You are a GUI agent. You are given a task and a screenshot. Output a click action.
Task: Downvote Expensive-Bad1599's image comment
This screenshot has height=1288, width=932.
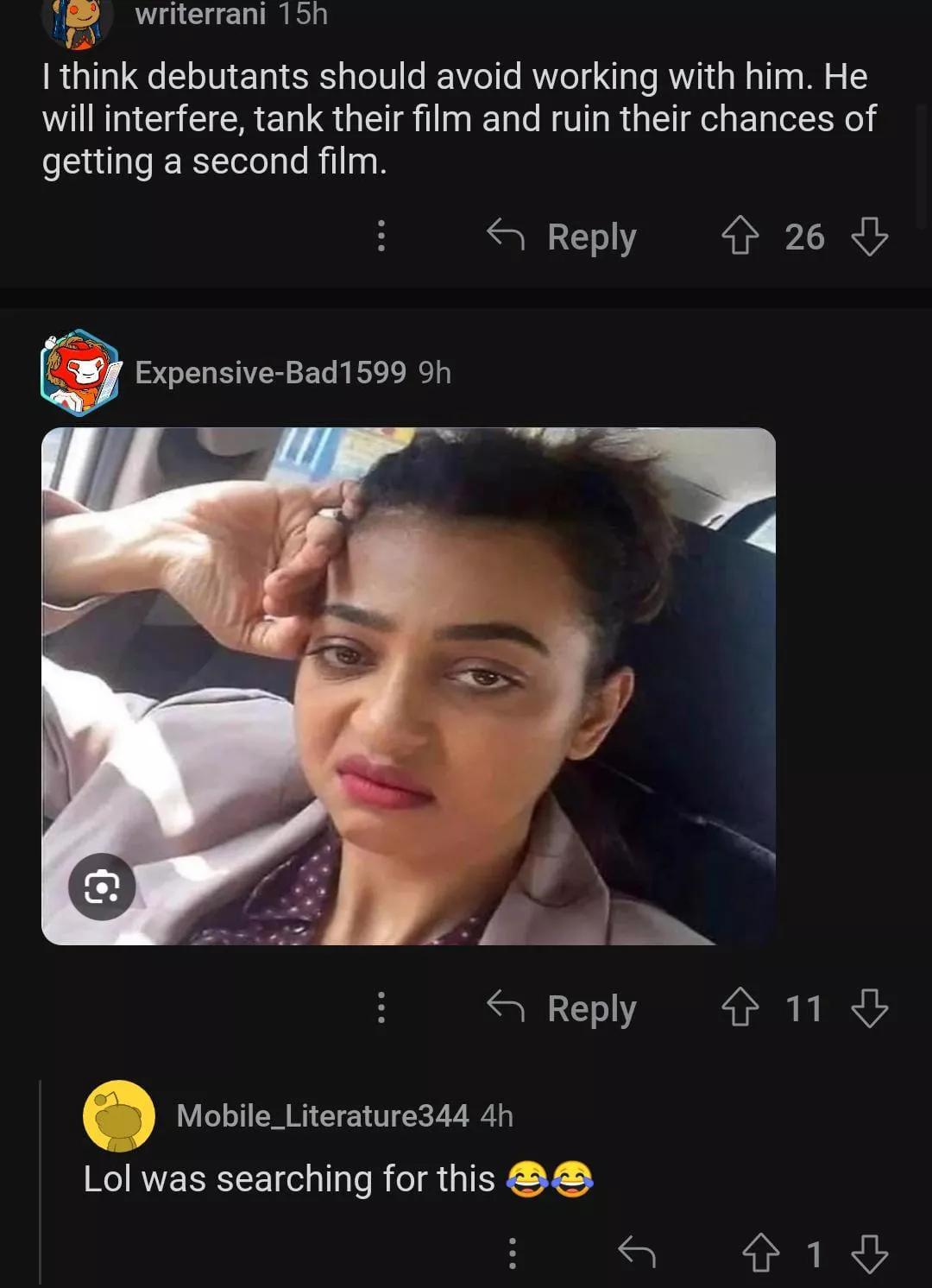(869, 1007)
